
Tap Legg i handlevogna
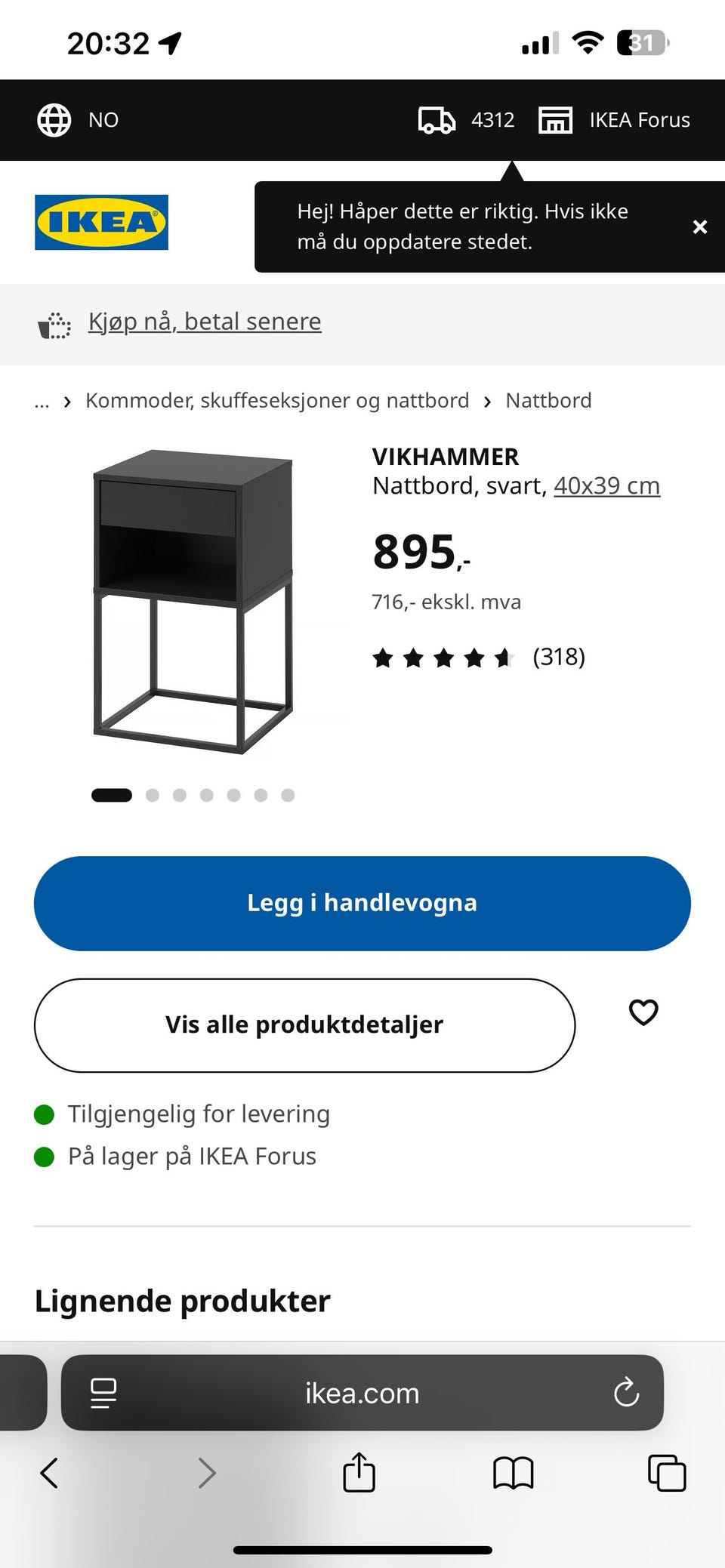tap(362, 903)
